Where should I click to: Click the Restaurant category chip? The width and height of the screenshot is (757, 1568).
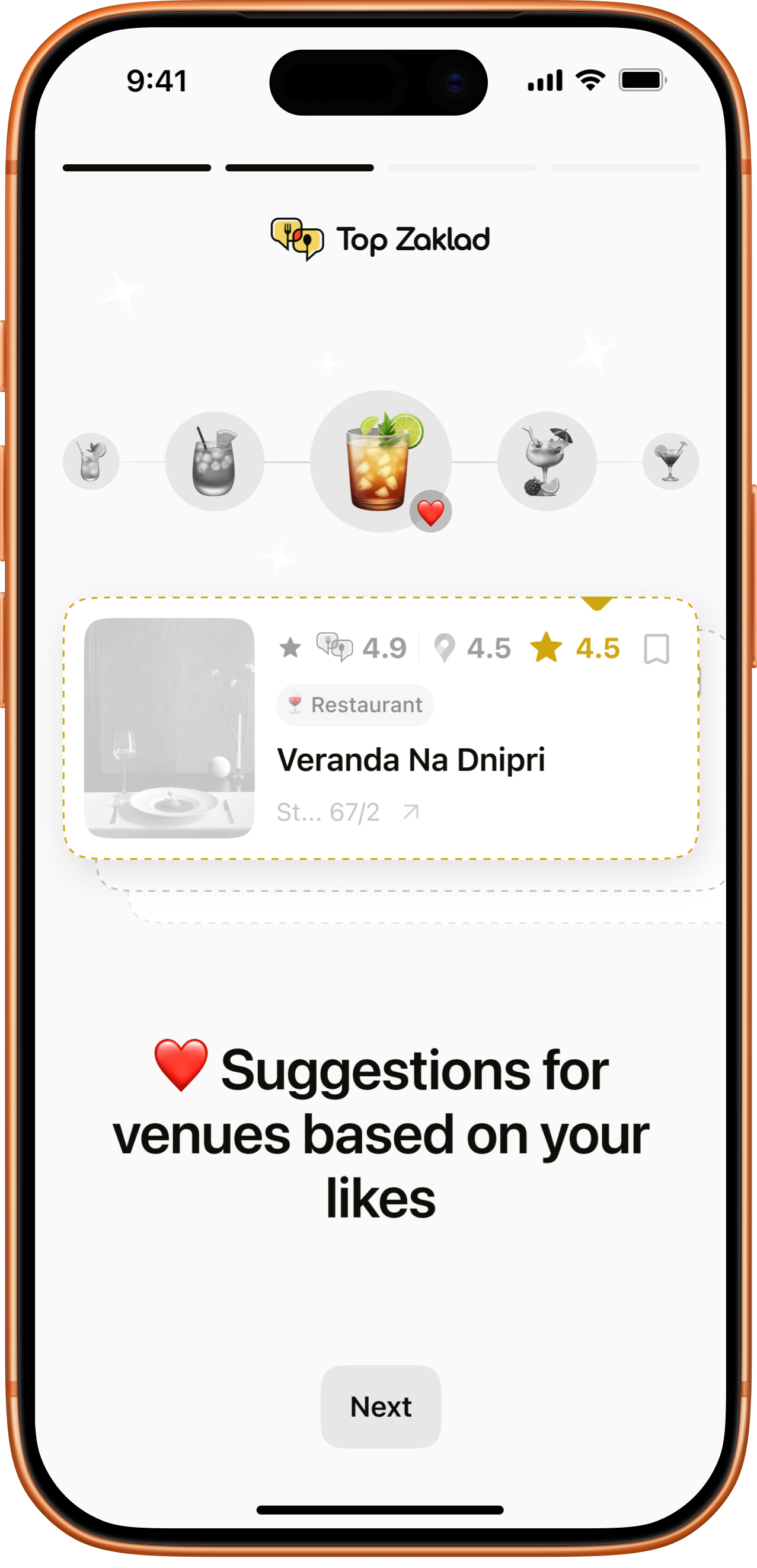tap(354, 705)
